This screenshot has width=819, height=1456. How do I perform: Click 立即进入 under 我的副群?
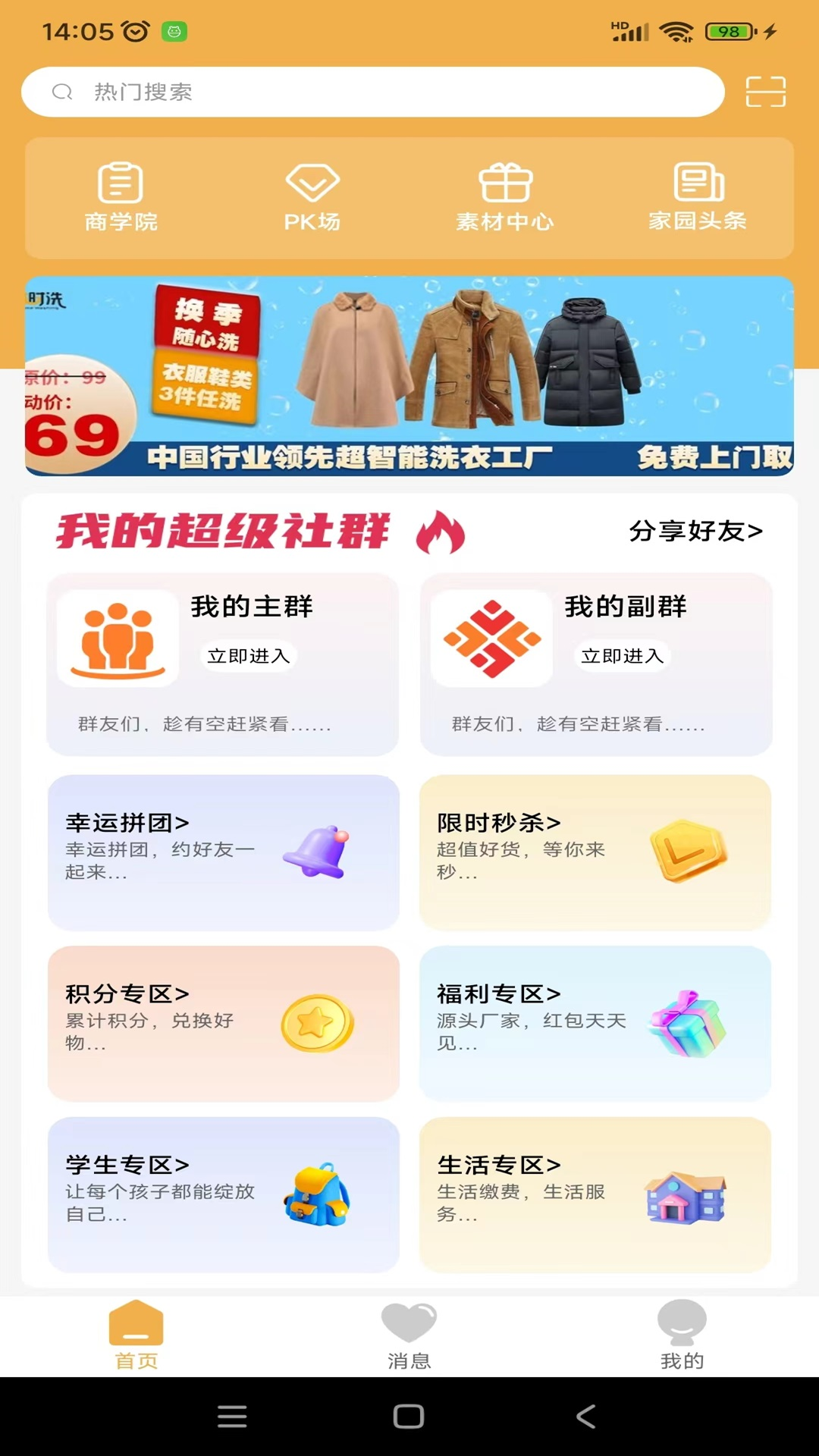tap(623, 657)
